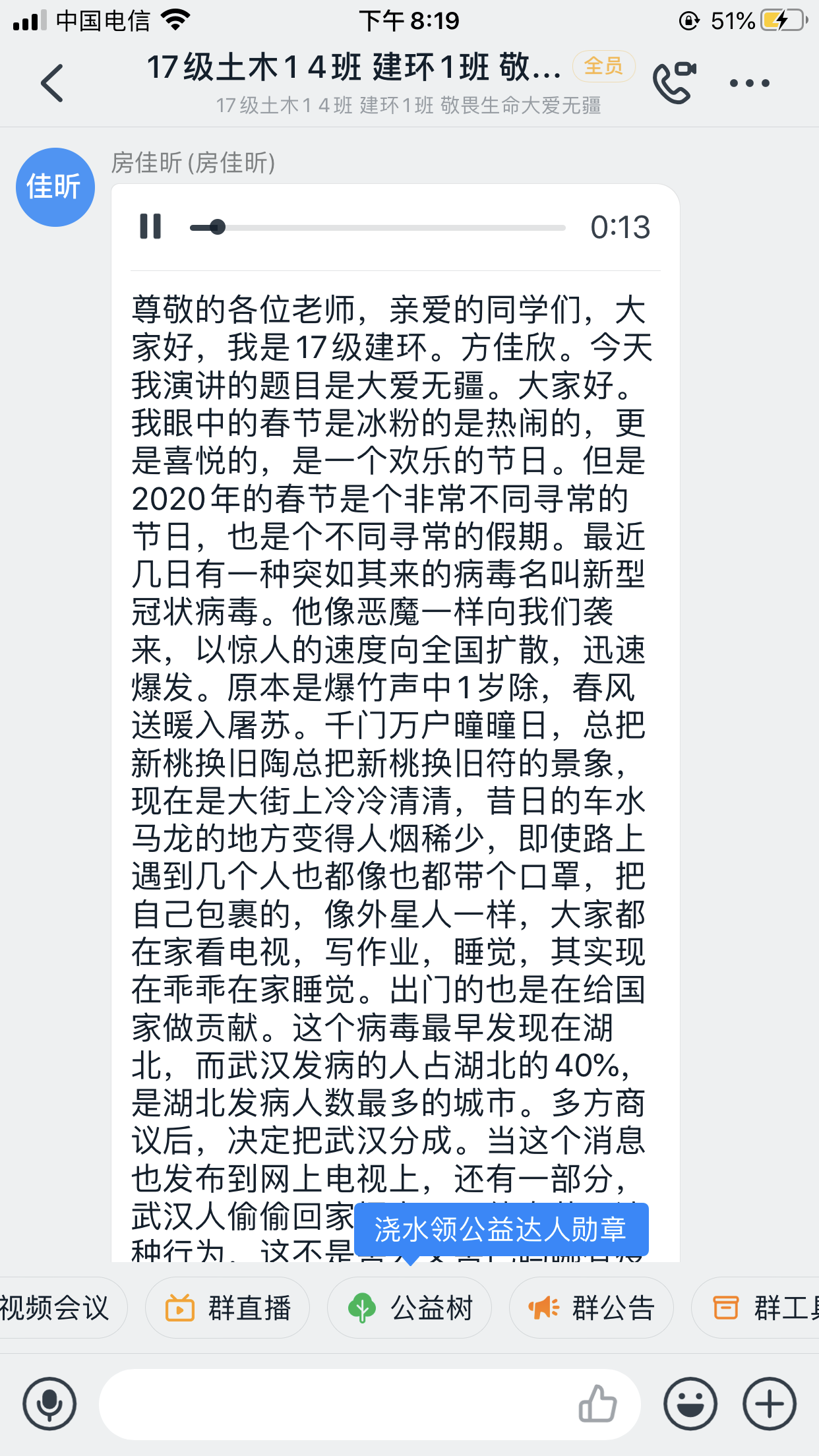
Task: Open 群公告 announcements
Action: pyautogui.click(x=591, y=1308)
